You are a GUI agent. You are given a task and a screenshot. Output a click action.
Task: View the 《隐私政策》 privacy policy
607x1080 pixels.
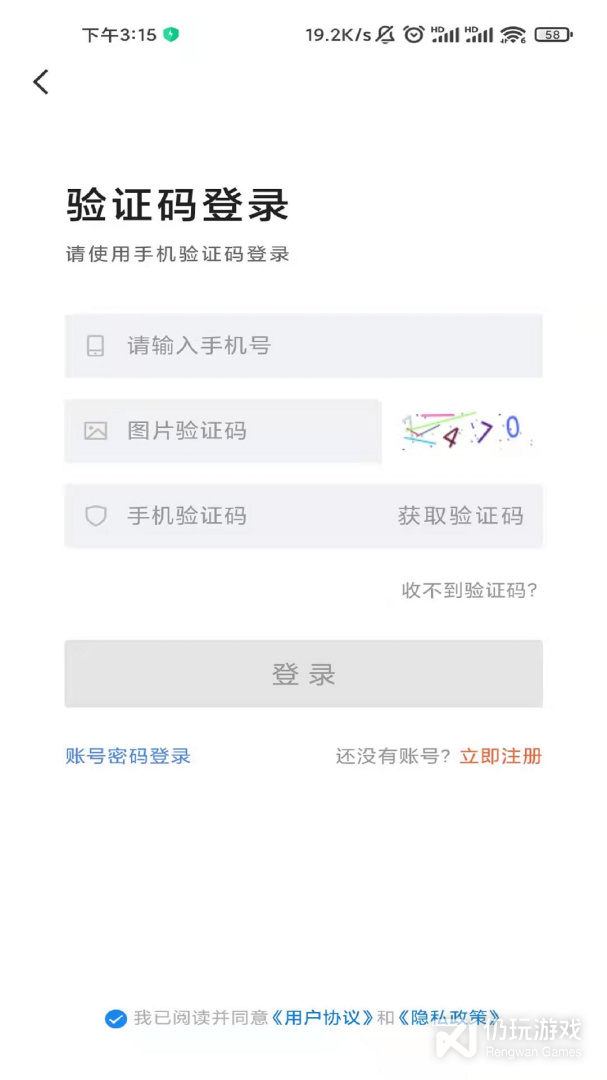[448, 1018]
